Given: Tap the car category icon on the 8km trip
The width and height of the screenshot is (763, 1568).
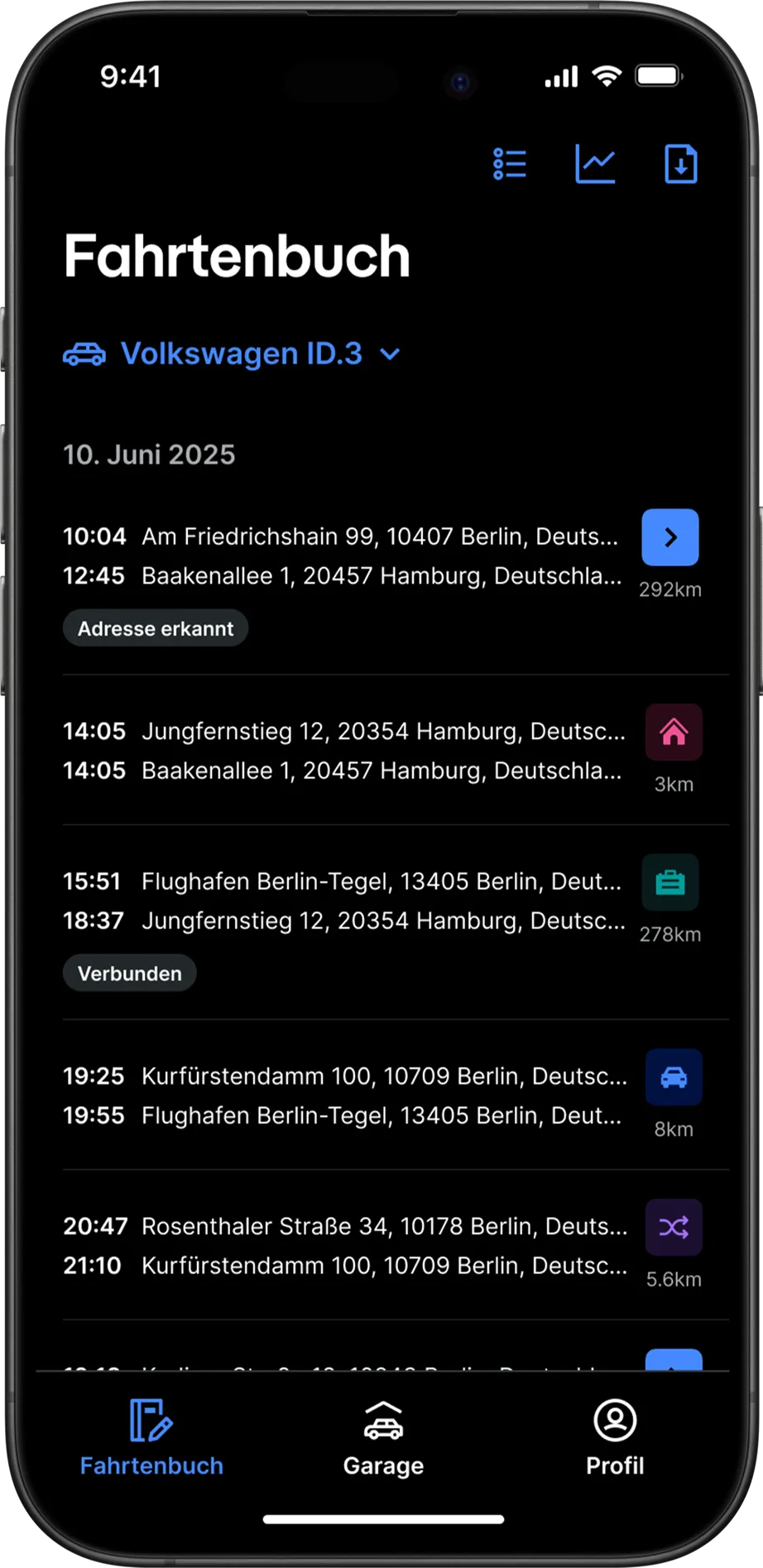Looking at the screenshot, I should pyautogui.click(x=674, y=1077).
